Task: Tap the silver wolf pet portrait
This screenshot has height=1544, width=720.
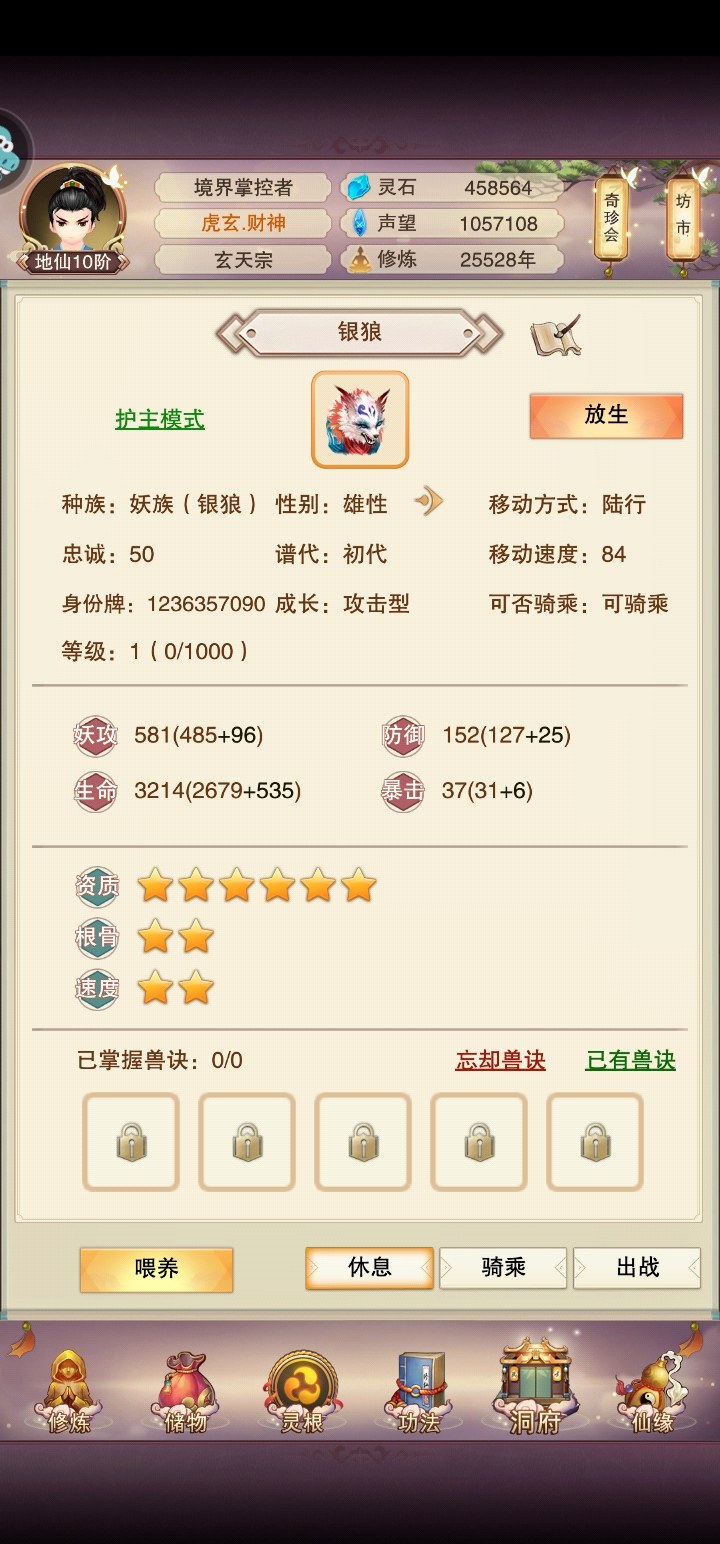Action: click(360, 420)
